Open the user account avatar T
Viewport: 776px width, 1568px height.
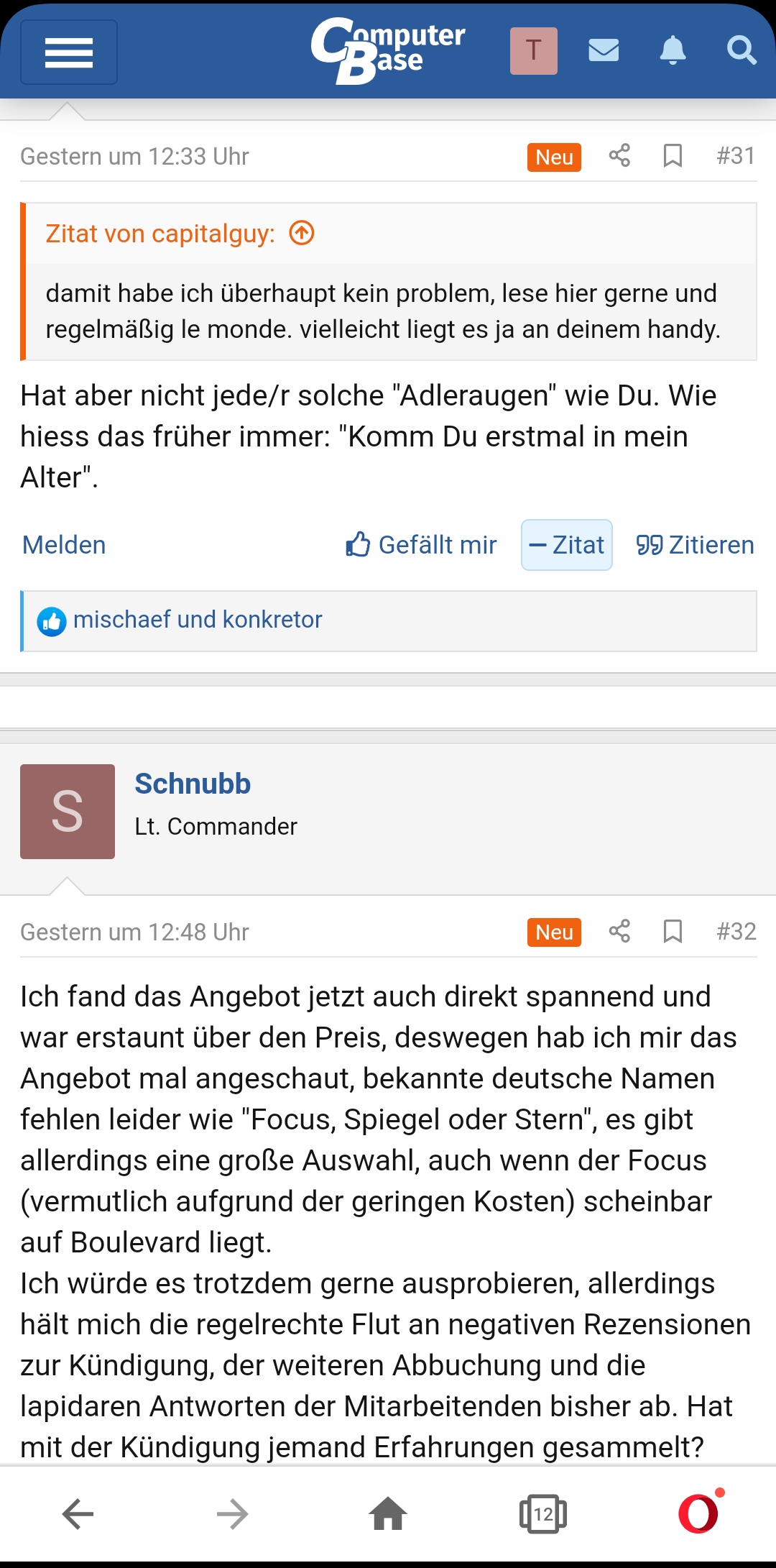[534, 51]
